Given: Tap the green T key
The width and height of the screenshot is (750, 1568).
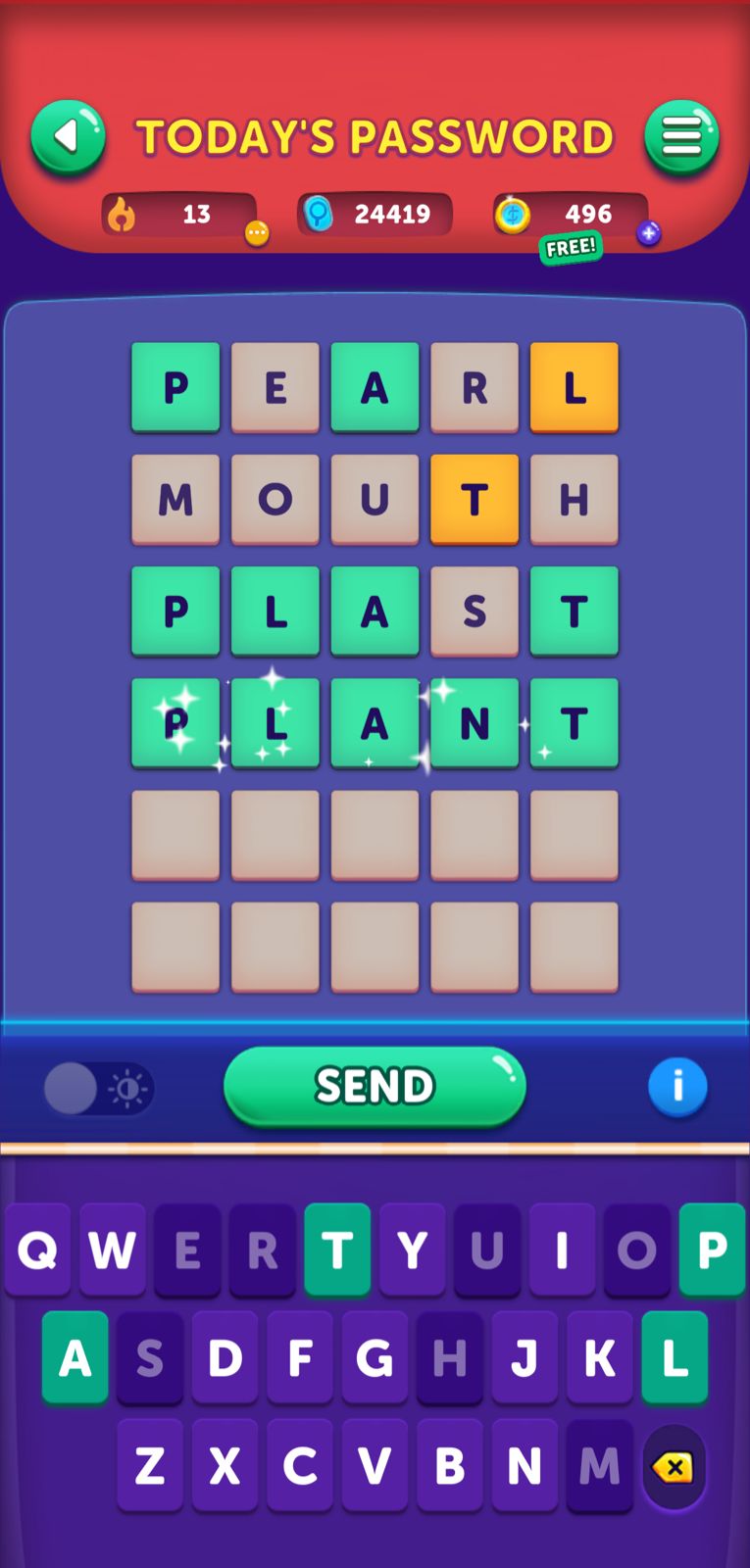Looking at the screenshot, I should (337, 1250).
